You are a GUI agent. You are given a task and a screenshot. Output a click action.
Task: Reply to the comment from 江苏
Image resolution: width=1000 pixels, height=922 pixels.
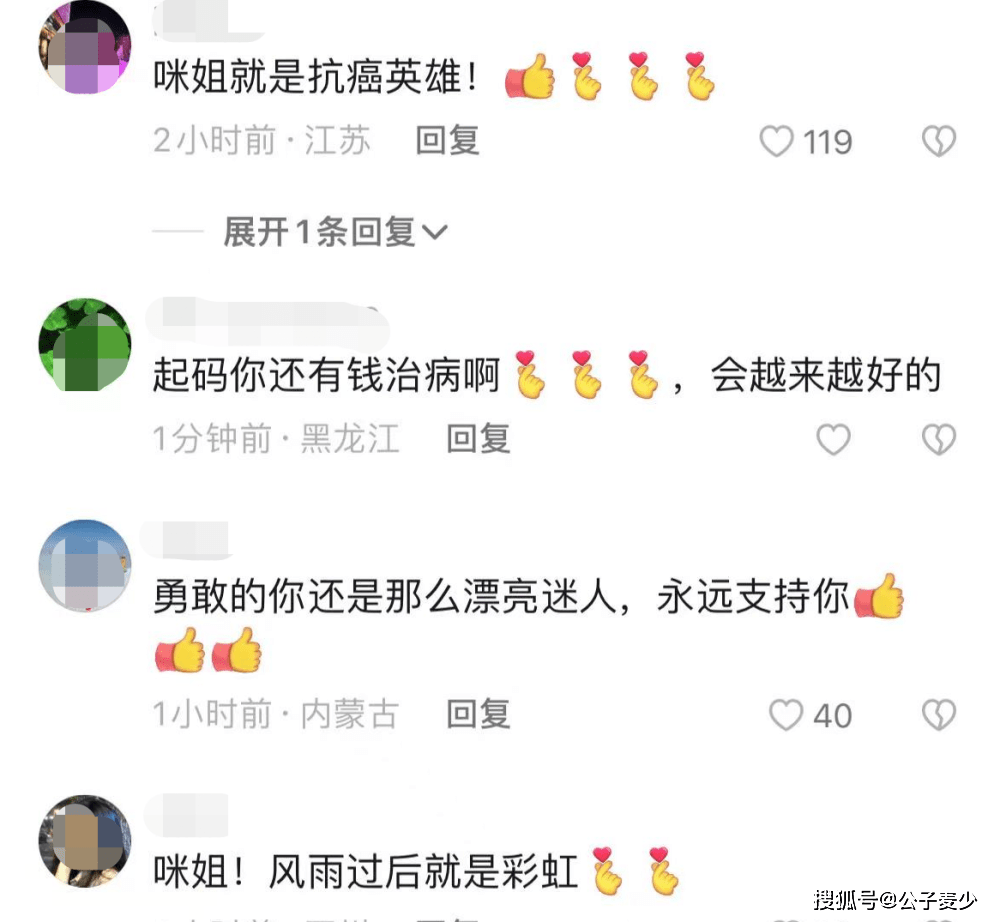coord(447,141)
